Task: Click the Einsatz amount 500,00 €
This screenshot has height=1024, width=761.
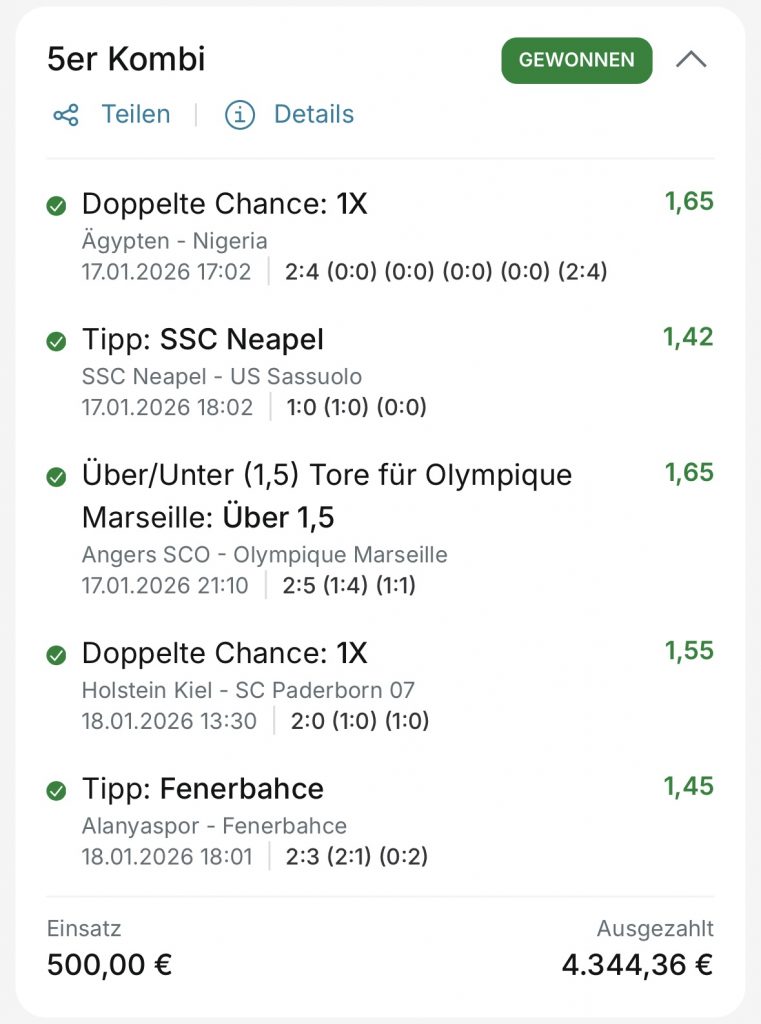Action: click(x=110, y=964)
